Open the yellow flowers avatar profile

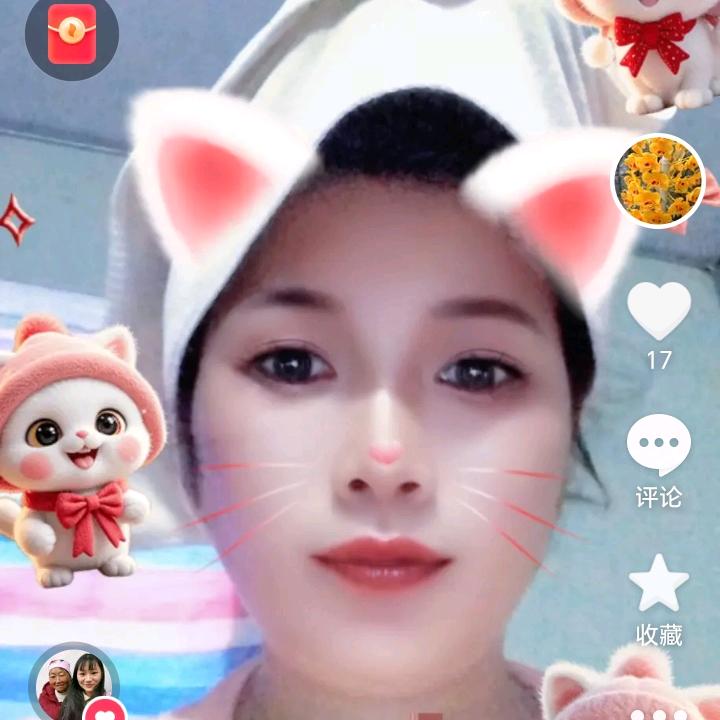(x=658, y=181)
